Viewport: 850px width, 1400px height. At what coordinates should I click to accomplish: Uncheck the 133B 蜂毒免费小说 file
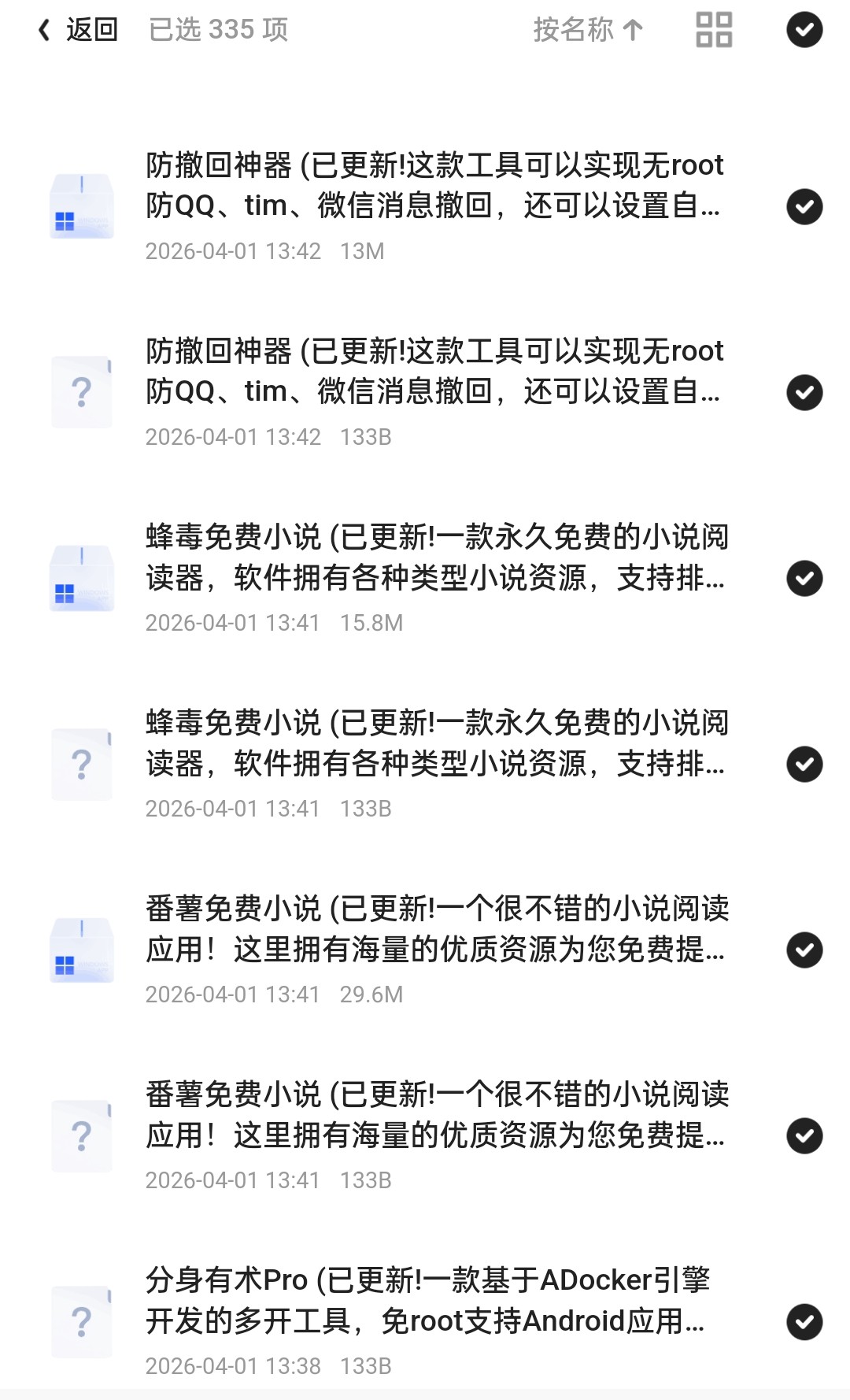coord(804,765)
